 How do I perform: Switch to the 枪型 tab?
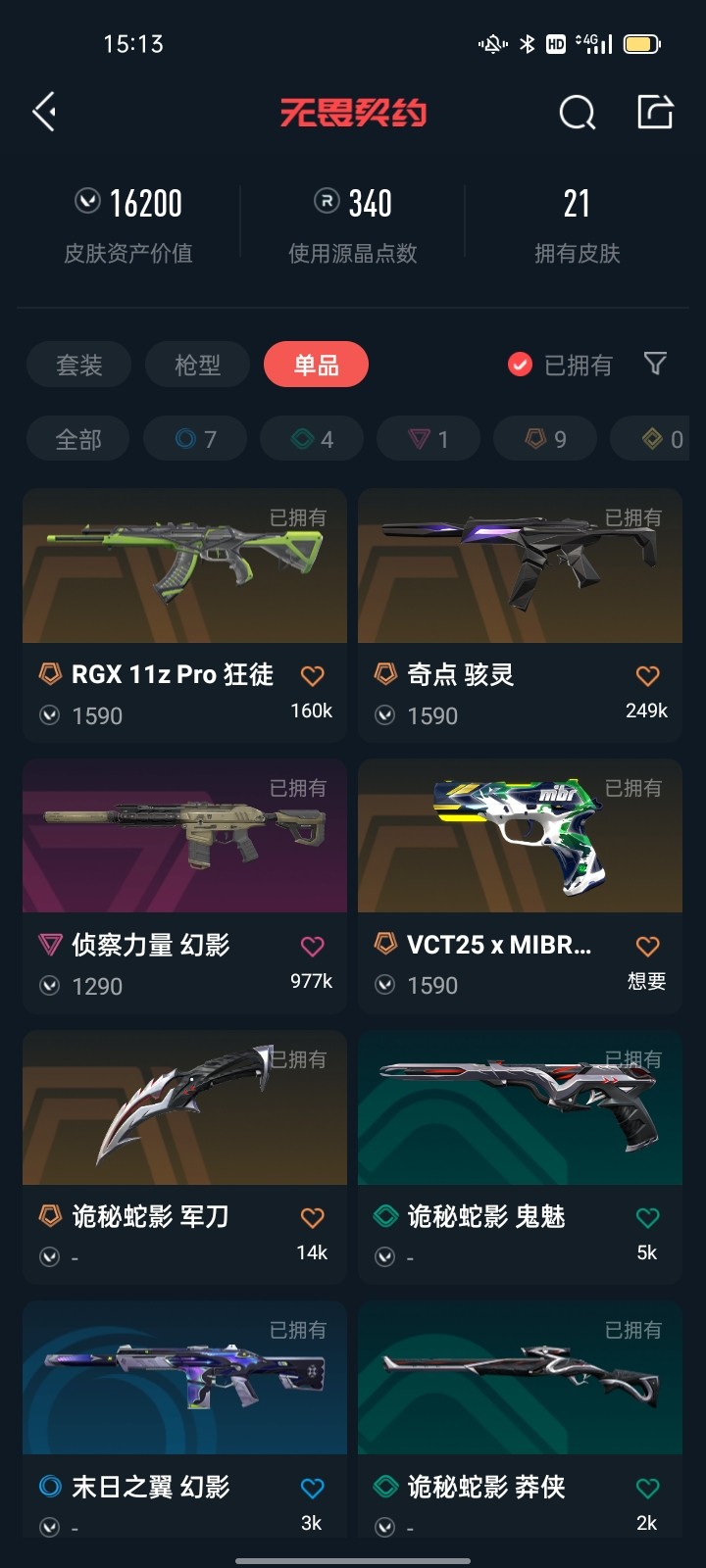tap(198, 366)
